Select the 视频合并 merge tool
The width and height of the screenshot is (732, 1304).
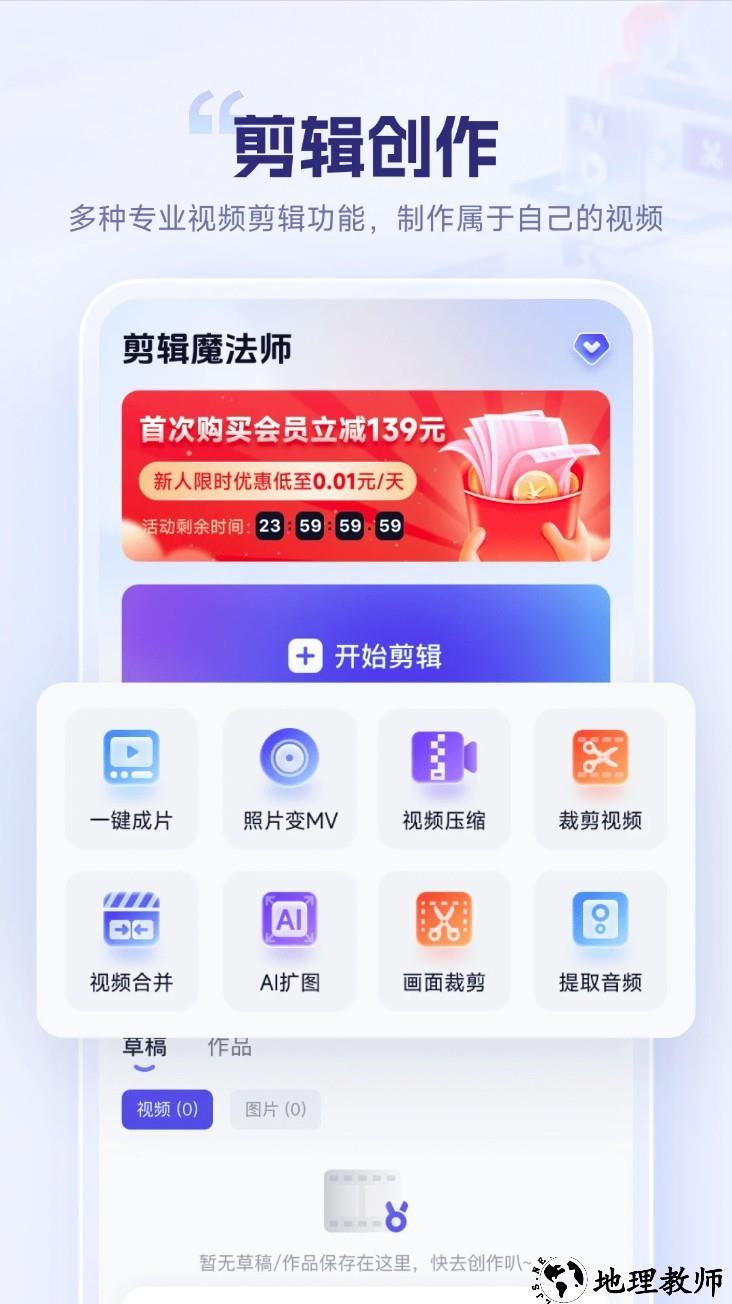[131, 940]
